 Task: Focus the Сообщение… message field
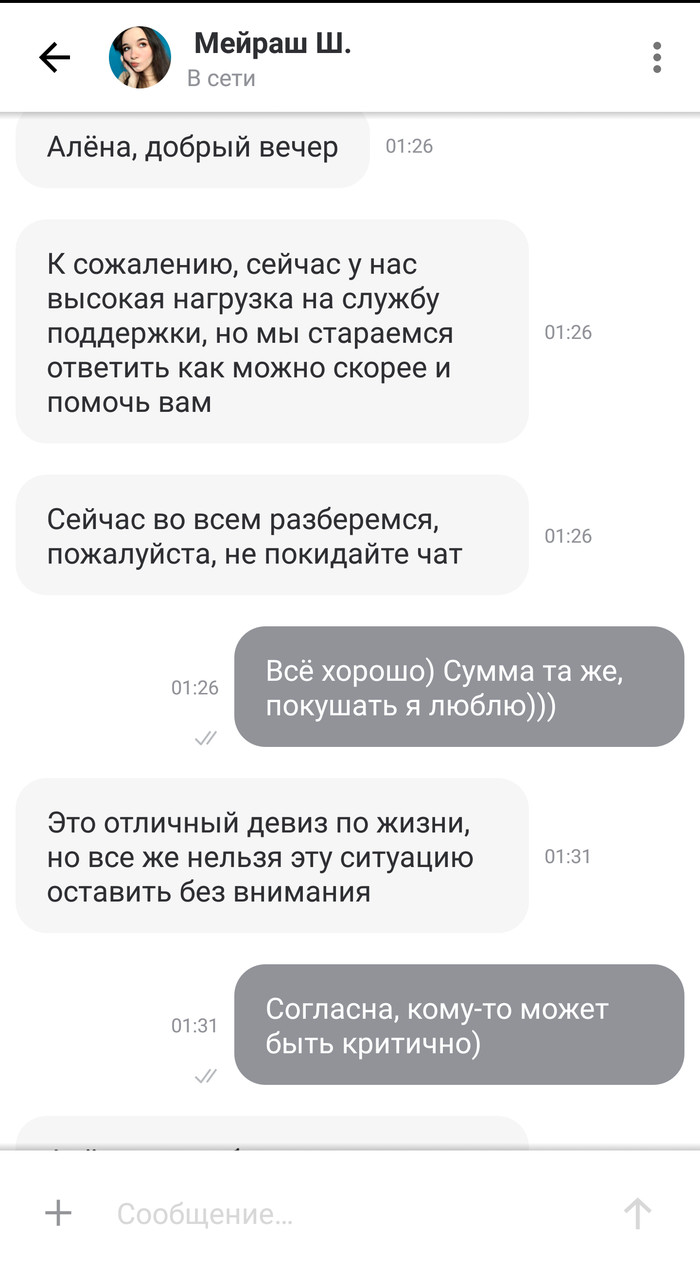pyautogui.click(x=340, y=1214)
